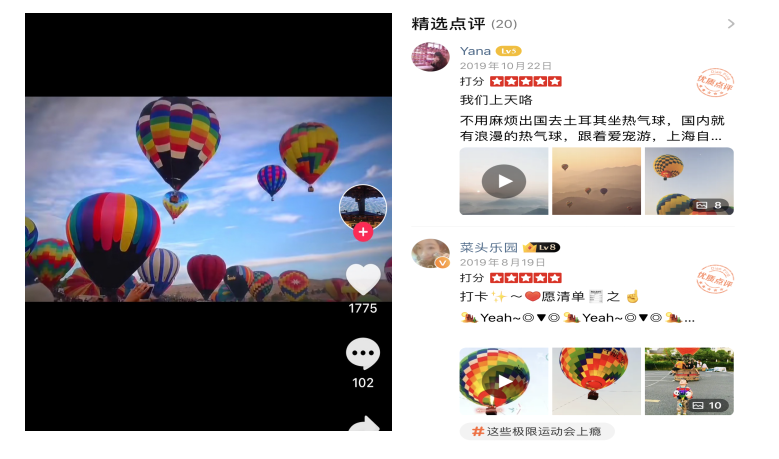779x459 pixels.
Task: Open Yana's 8-photo gallery thumbnail
Action: 689,181
